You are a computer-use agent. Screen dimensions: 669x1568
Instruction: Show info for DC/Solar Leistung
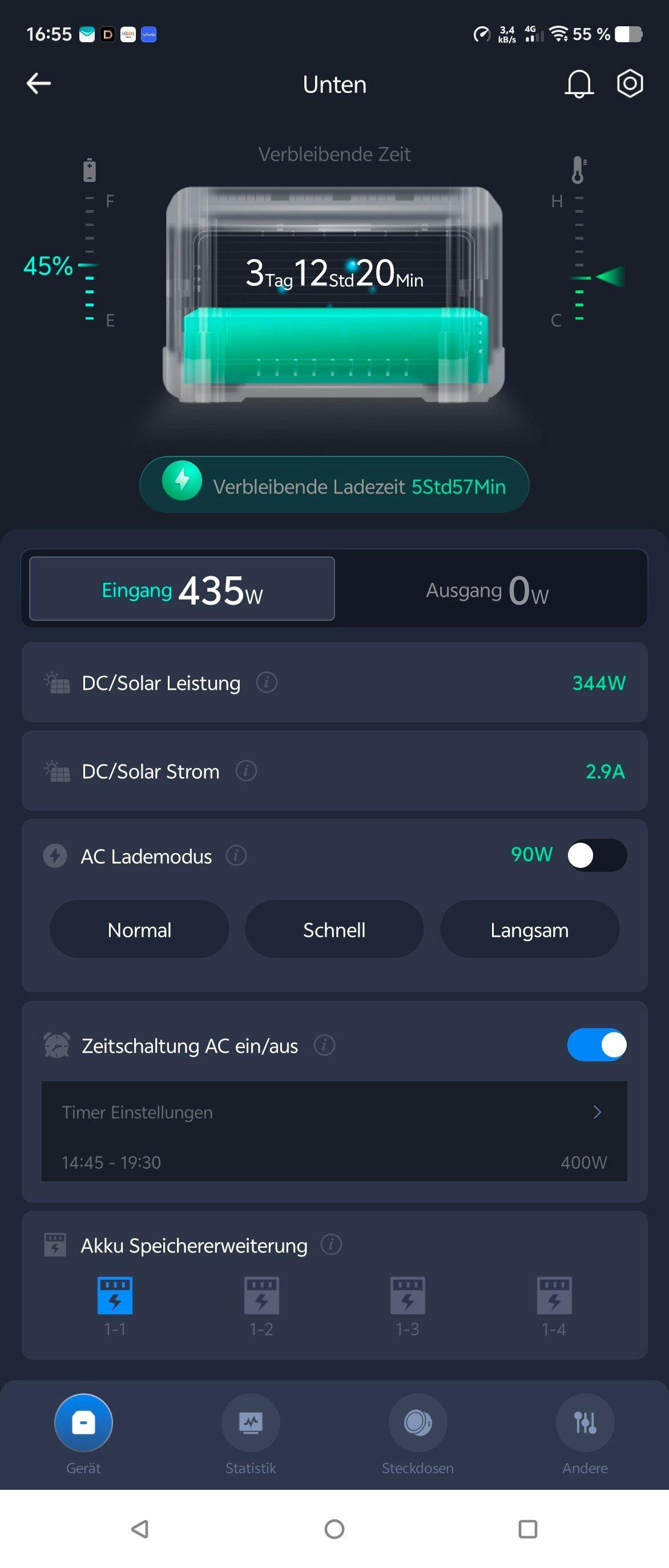tap(267, 682)
